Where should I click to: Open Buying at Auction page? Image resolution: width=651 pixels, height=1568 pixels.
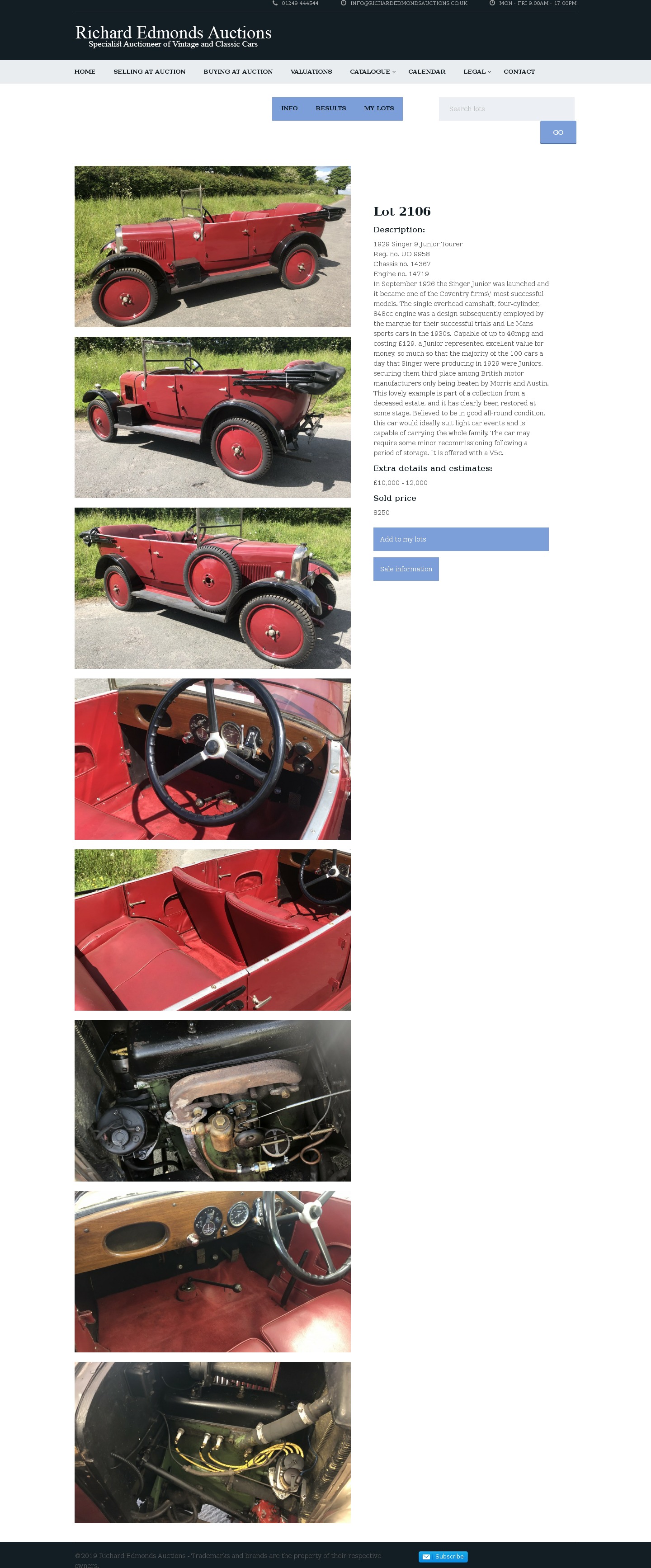[237, 72]
